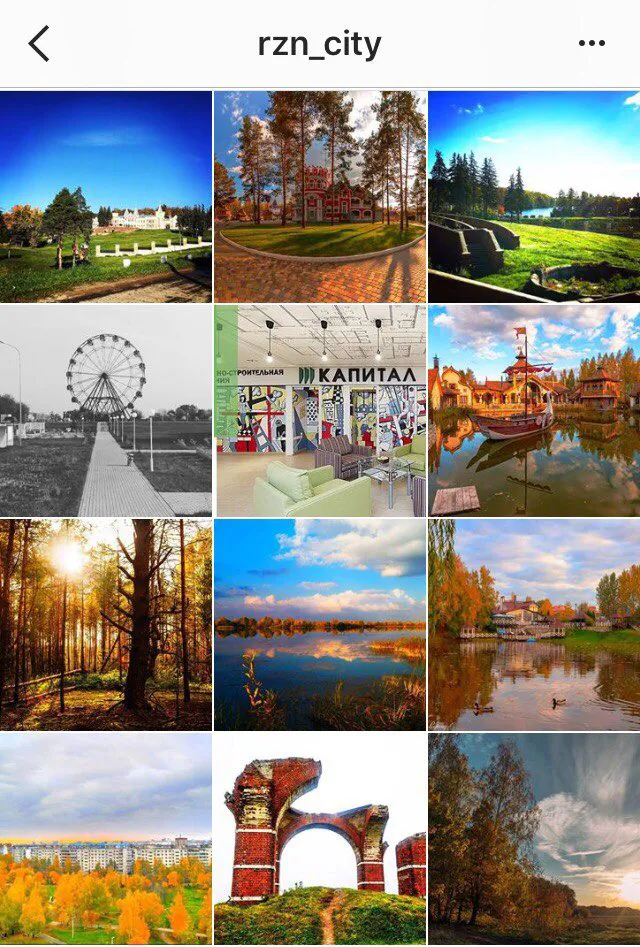Go back from the rzn_city profile
Image resolution: width=640 pixels, height=947 pixels.
click(x=39, y=44)
